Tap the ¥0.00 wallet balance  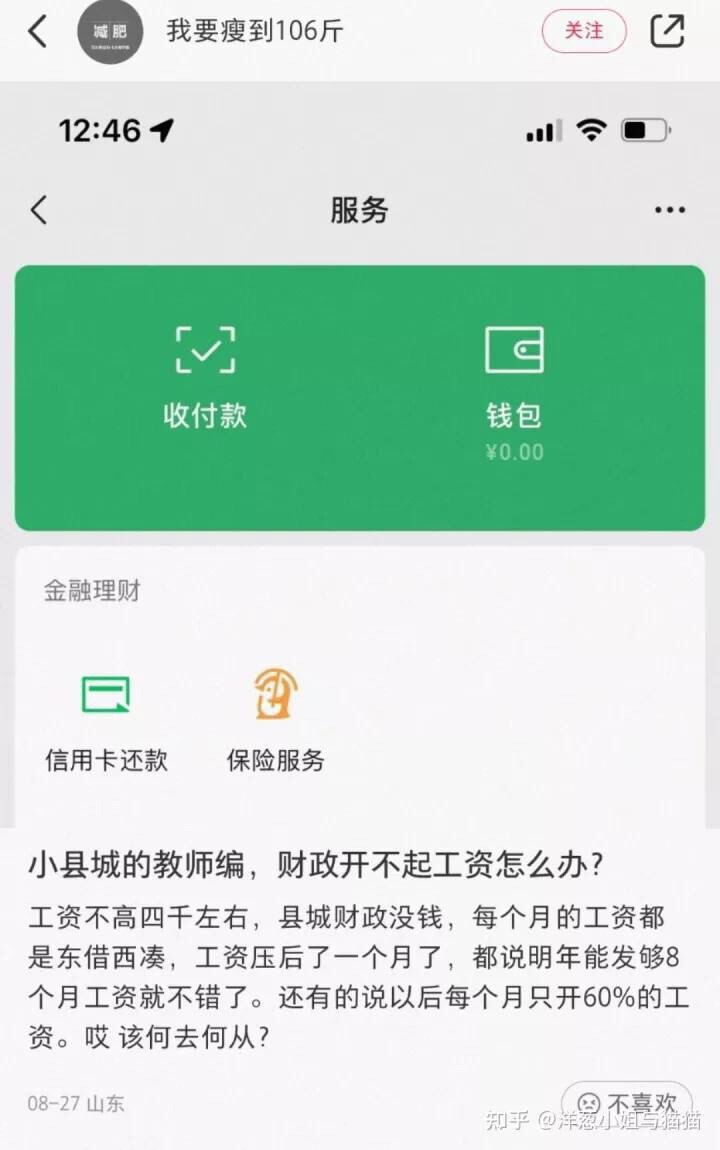[513, 451]
